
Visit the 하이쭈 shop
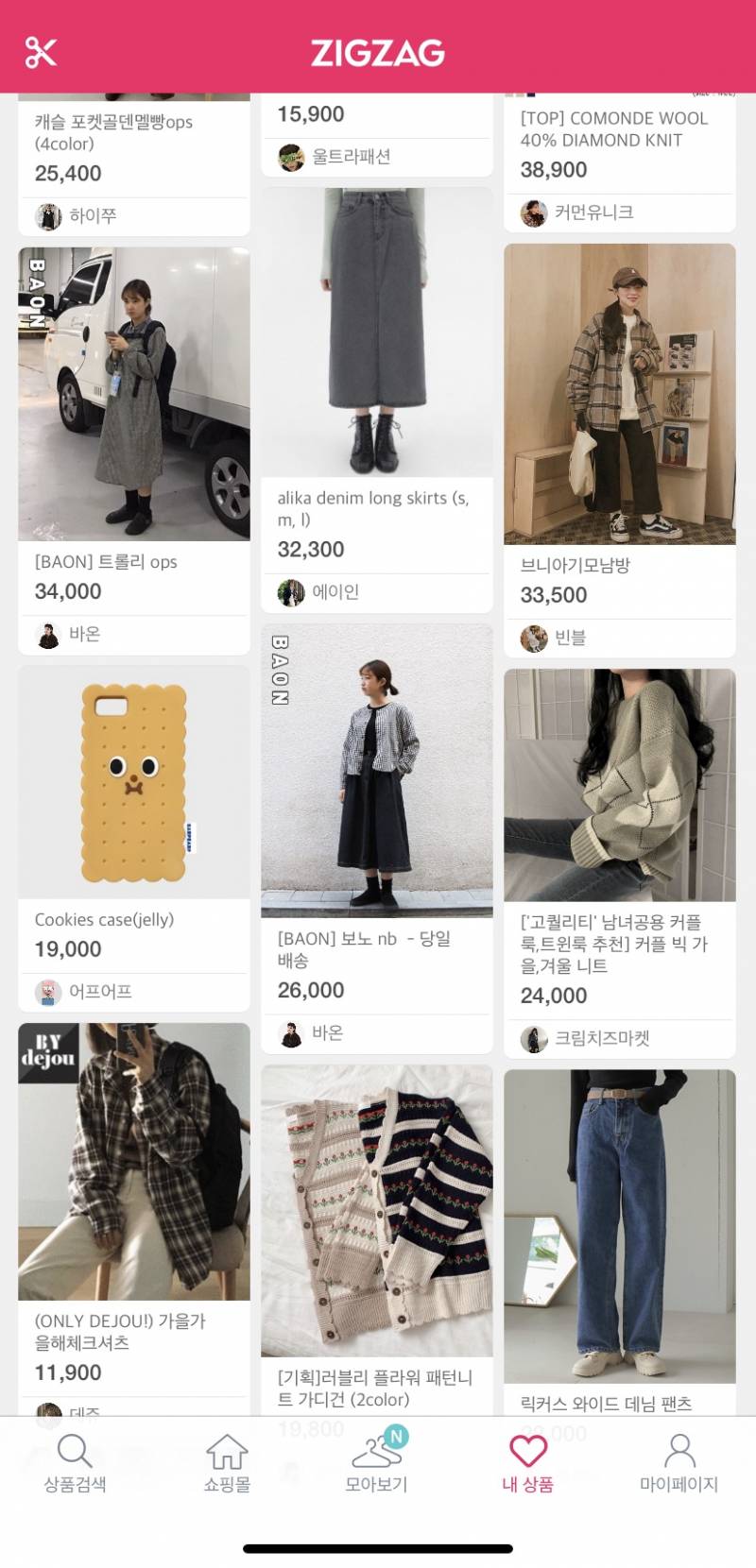tap(92, 216)
